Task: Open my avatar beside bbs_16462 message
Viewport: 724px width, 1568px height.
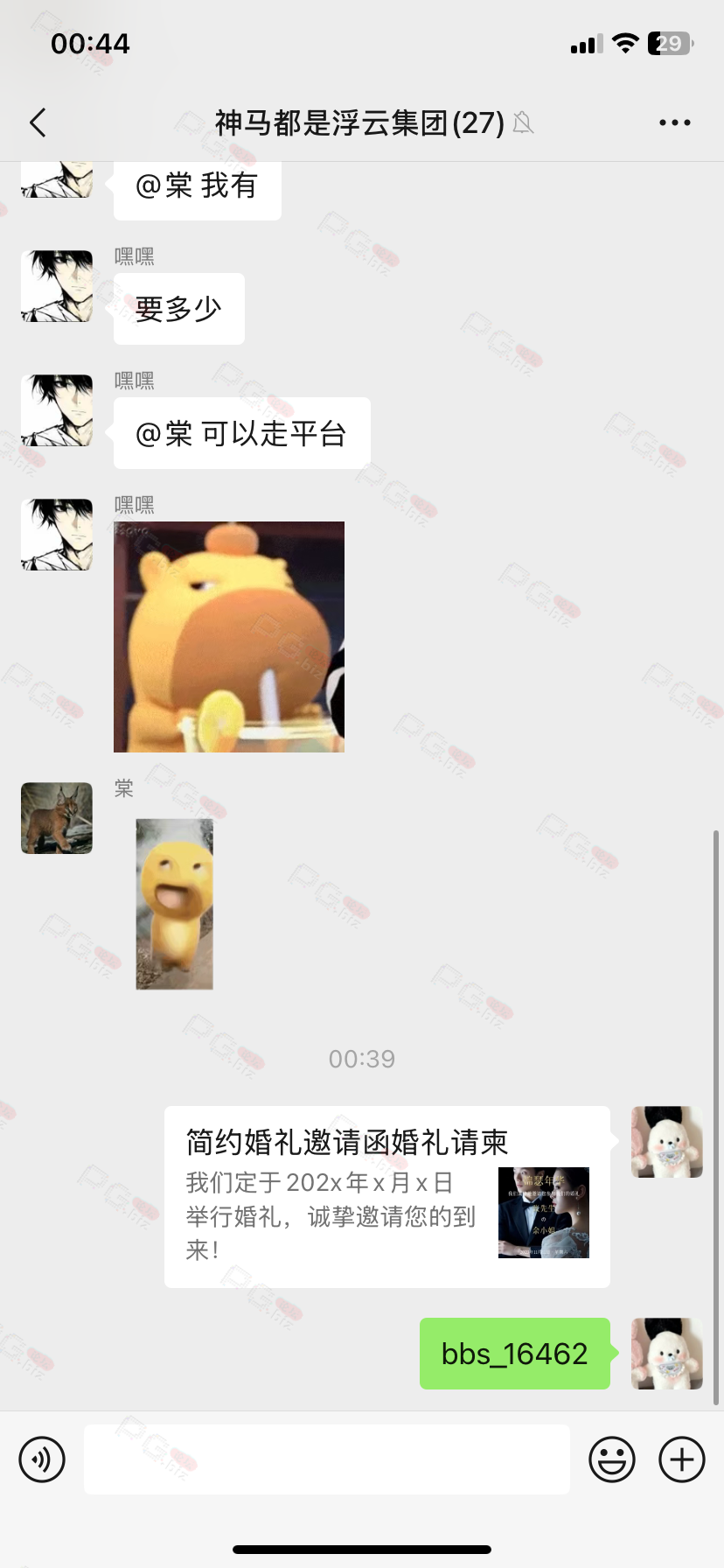Action: pos(666,1354)
